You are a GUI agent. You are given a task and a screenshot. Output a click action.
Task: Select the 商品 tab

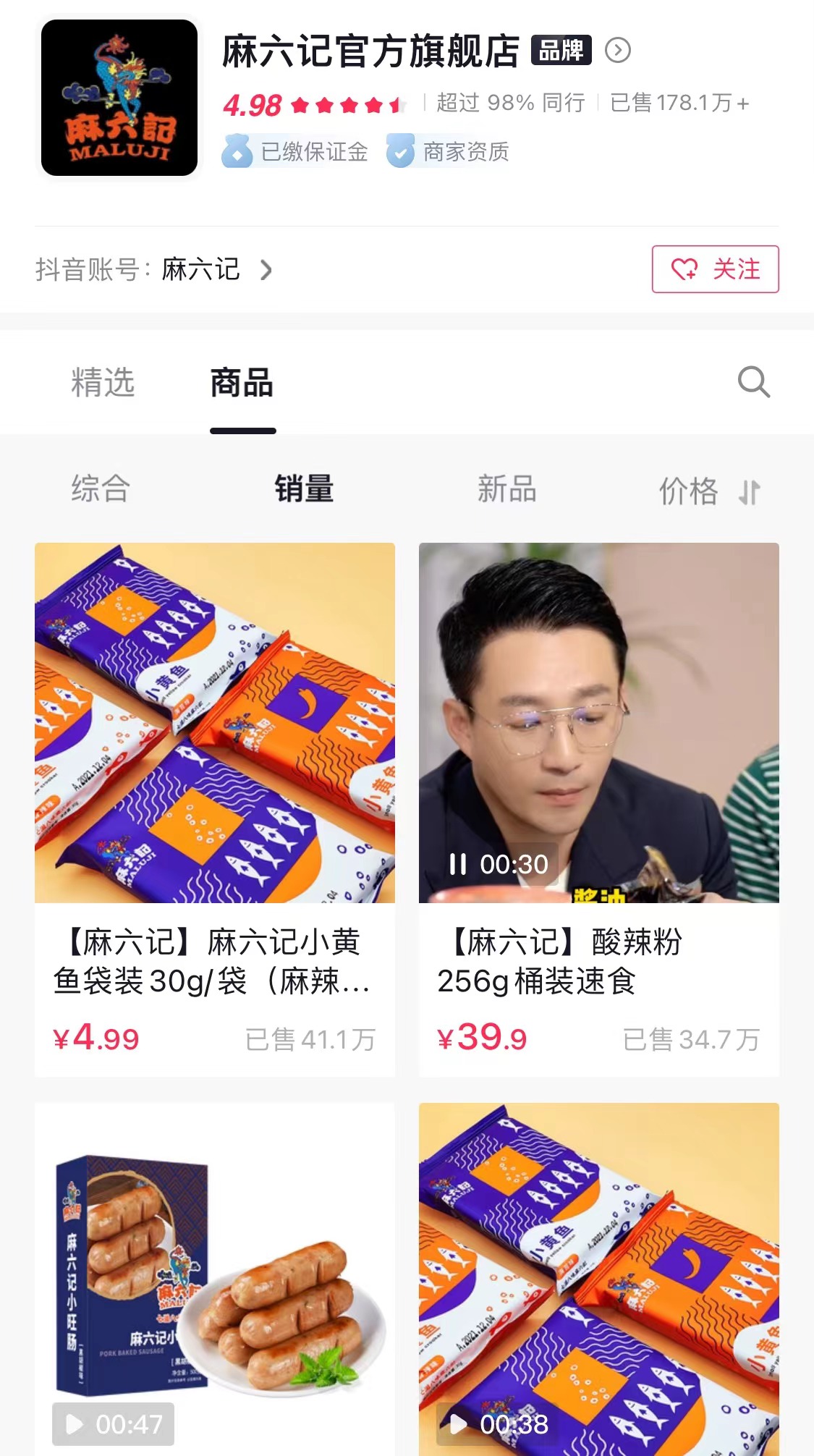coord(242,382)
